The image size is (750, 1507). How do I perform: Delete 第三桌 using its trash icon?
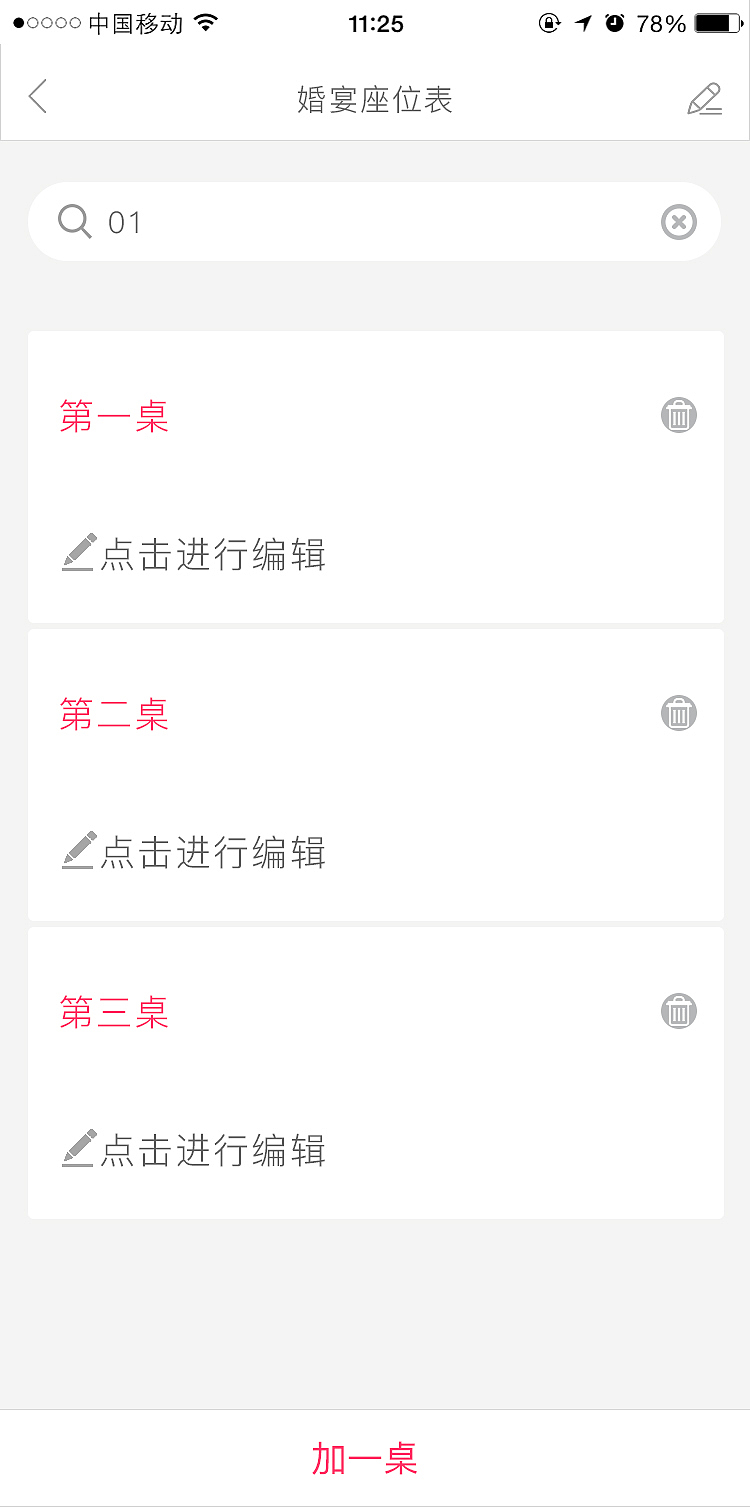[x=678, y=1010]
